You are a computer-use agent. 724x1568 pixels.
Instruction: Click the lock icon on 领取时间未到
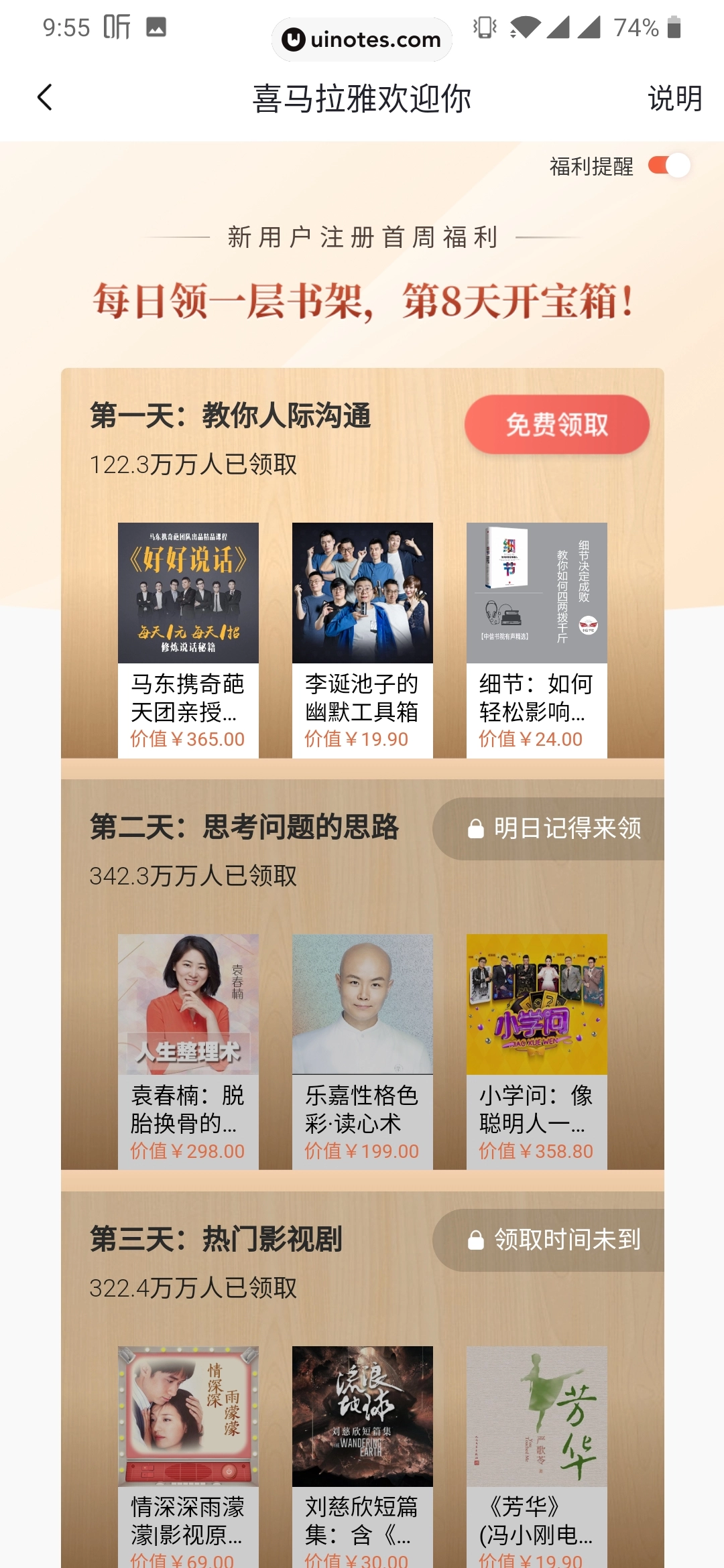click(x=477, y=1240)
